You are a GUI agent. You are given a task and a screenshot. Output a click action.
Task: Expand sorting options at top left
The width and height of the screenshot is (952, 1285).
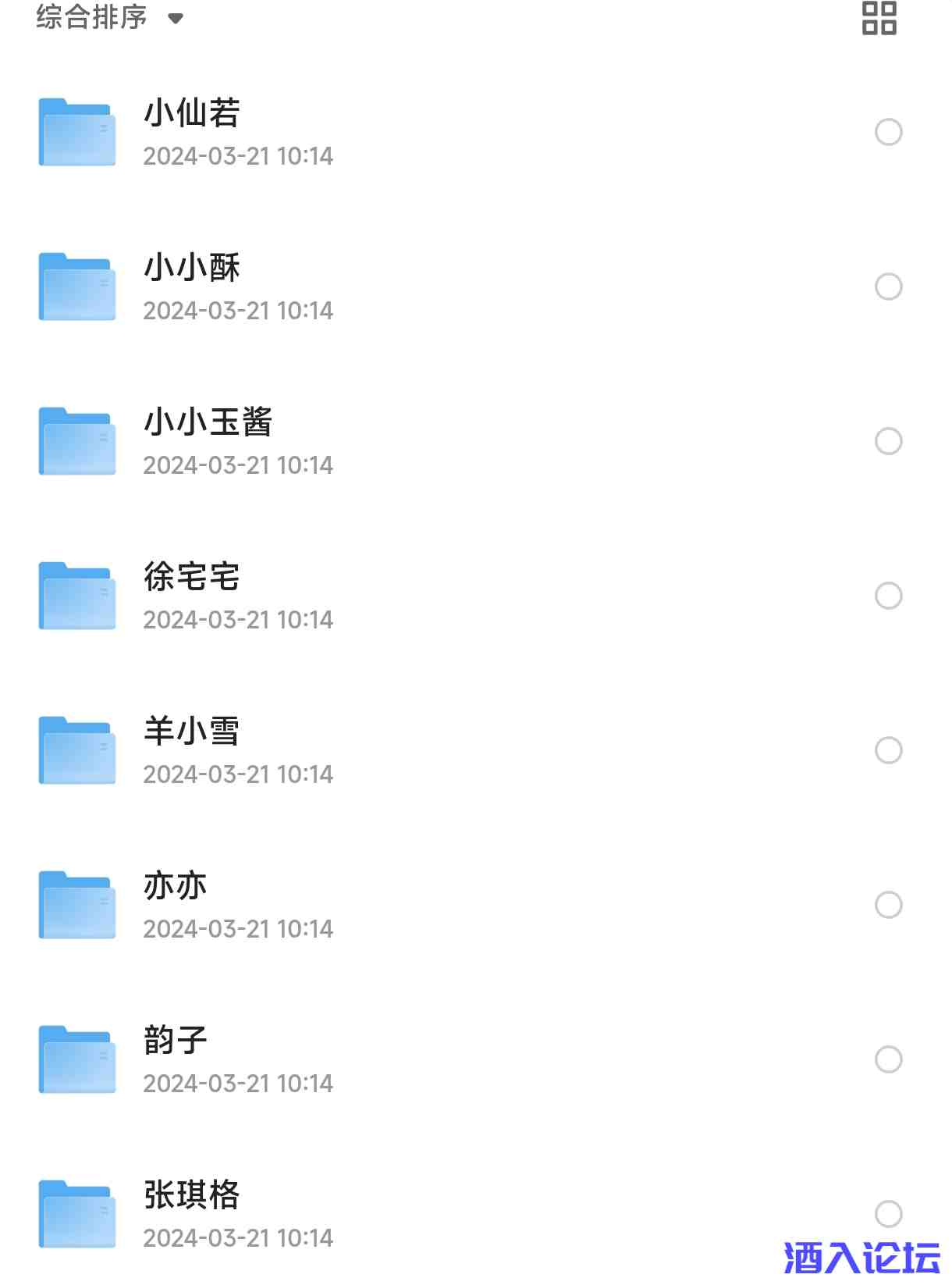(x=105, y=17)
